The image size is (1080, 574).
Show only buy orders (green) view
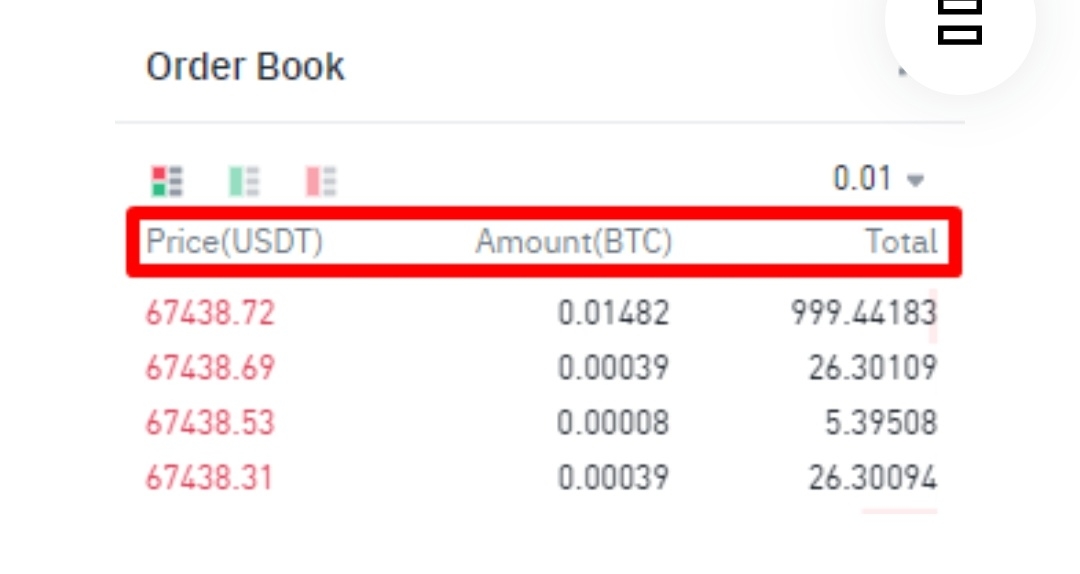[244, 181]
